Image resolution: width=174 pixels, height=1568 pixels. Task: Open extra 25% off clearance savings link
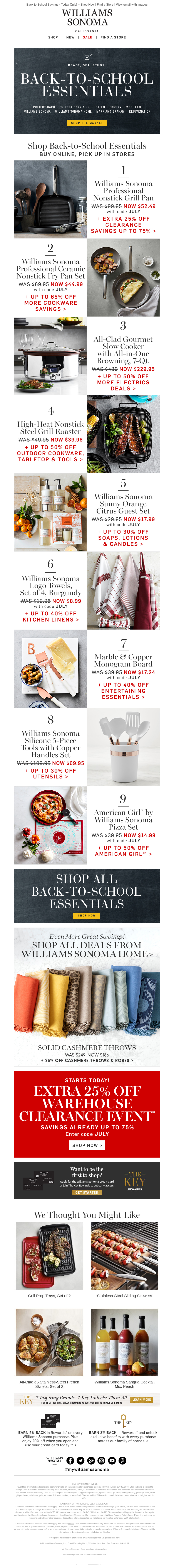124,225
